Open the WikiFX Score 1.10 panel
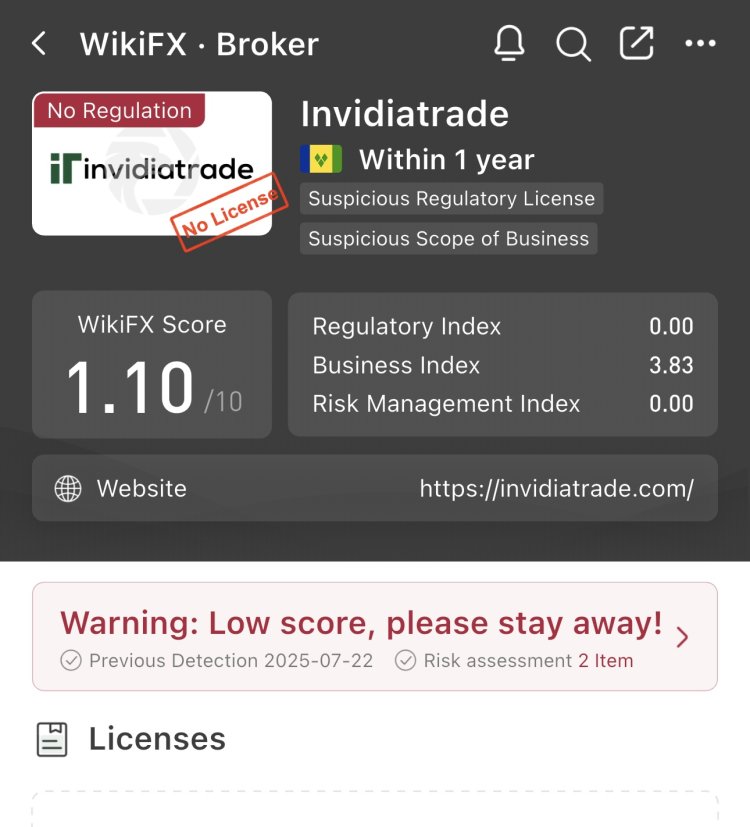750x827 pixels. pyautogui.click(x=151, y=364)
